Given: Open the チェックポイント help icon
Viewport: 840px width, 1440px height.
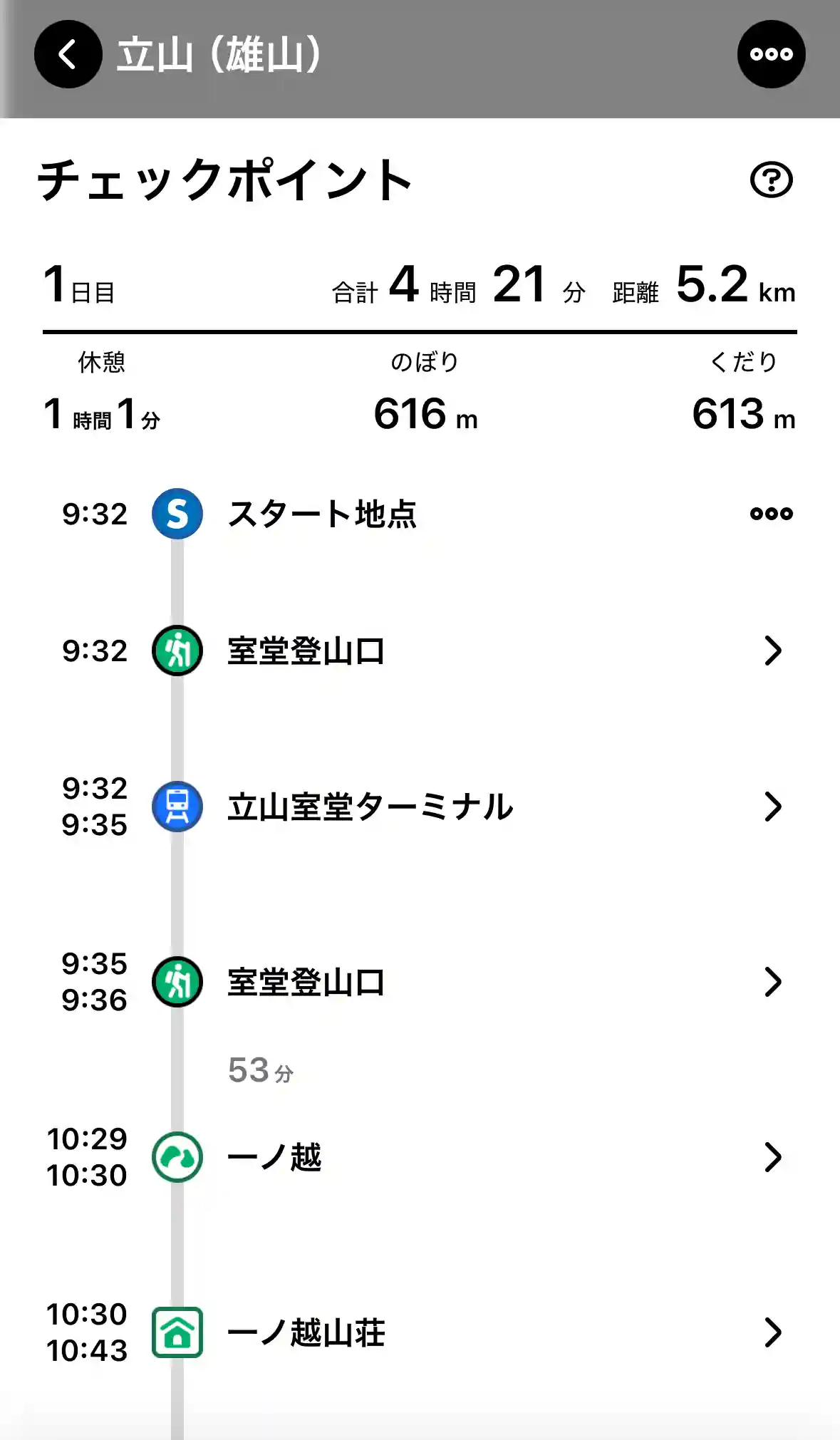Looking at the screenshot, I should (771, 180).
